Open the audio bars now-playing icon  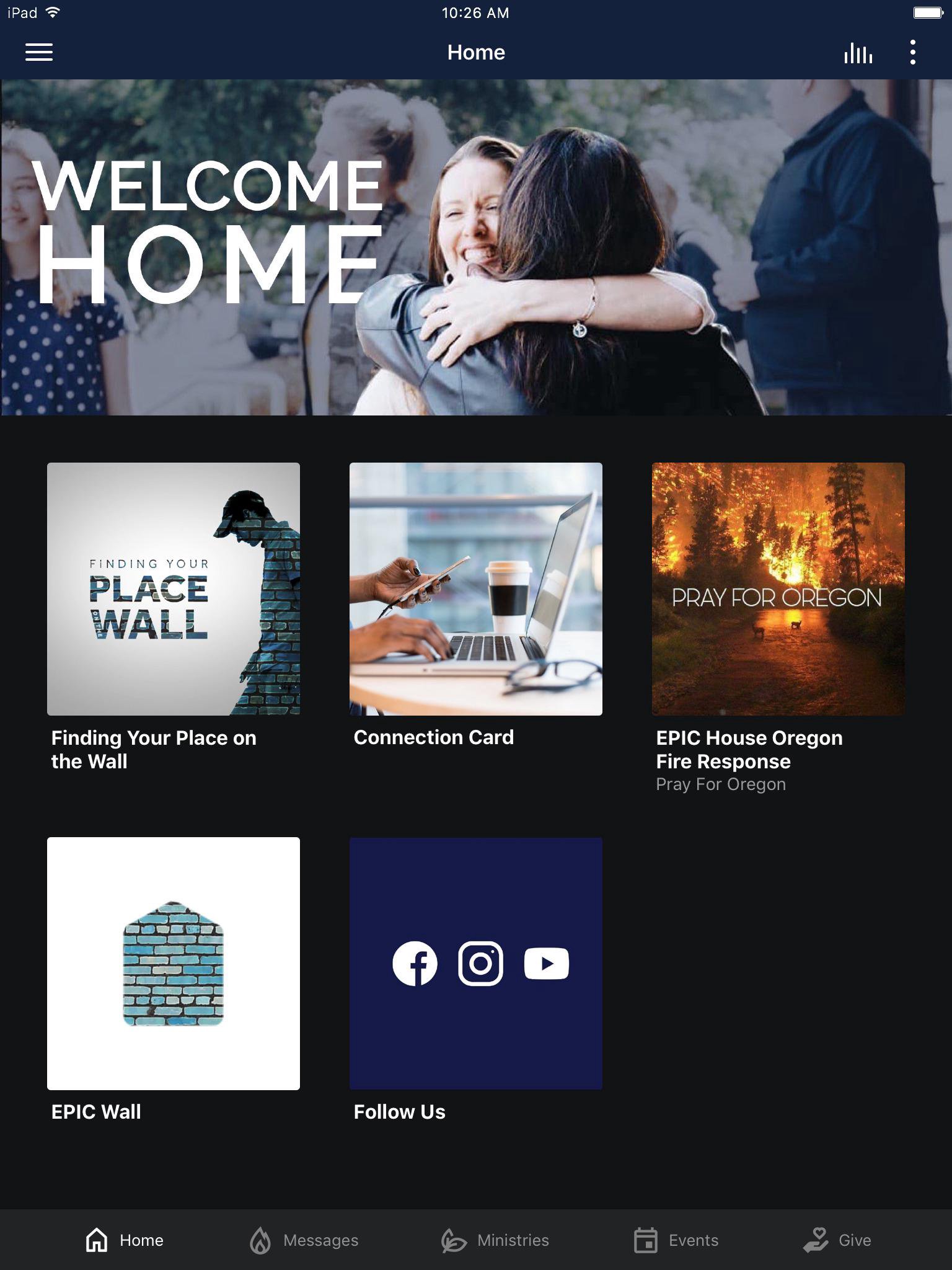coord(858,53)
